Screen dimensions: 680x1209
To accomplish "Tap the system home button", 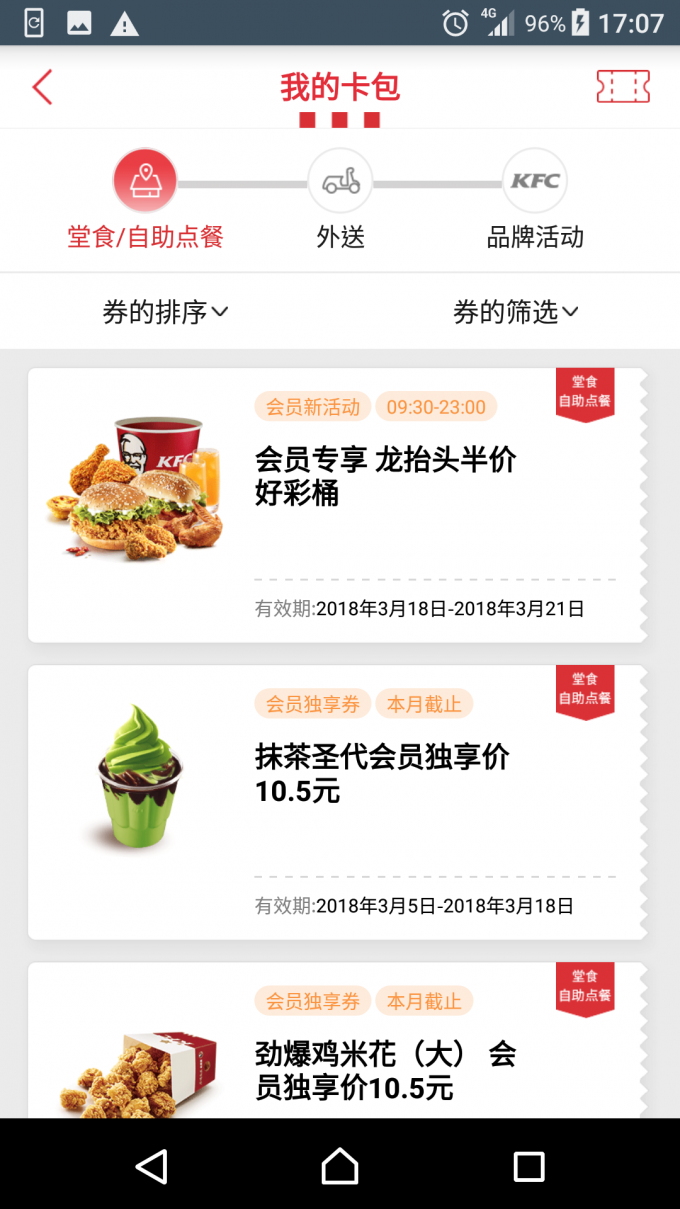I will pos(339,1166).
